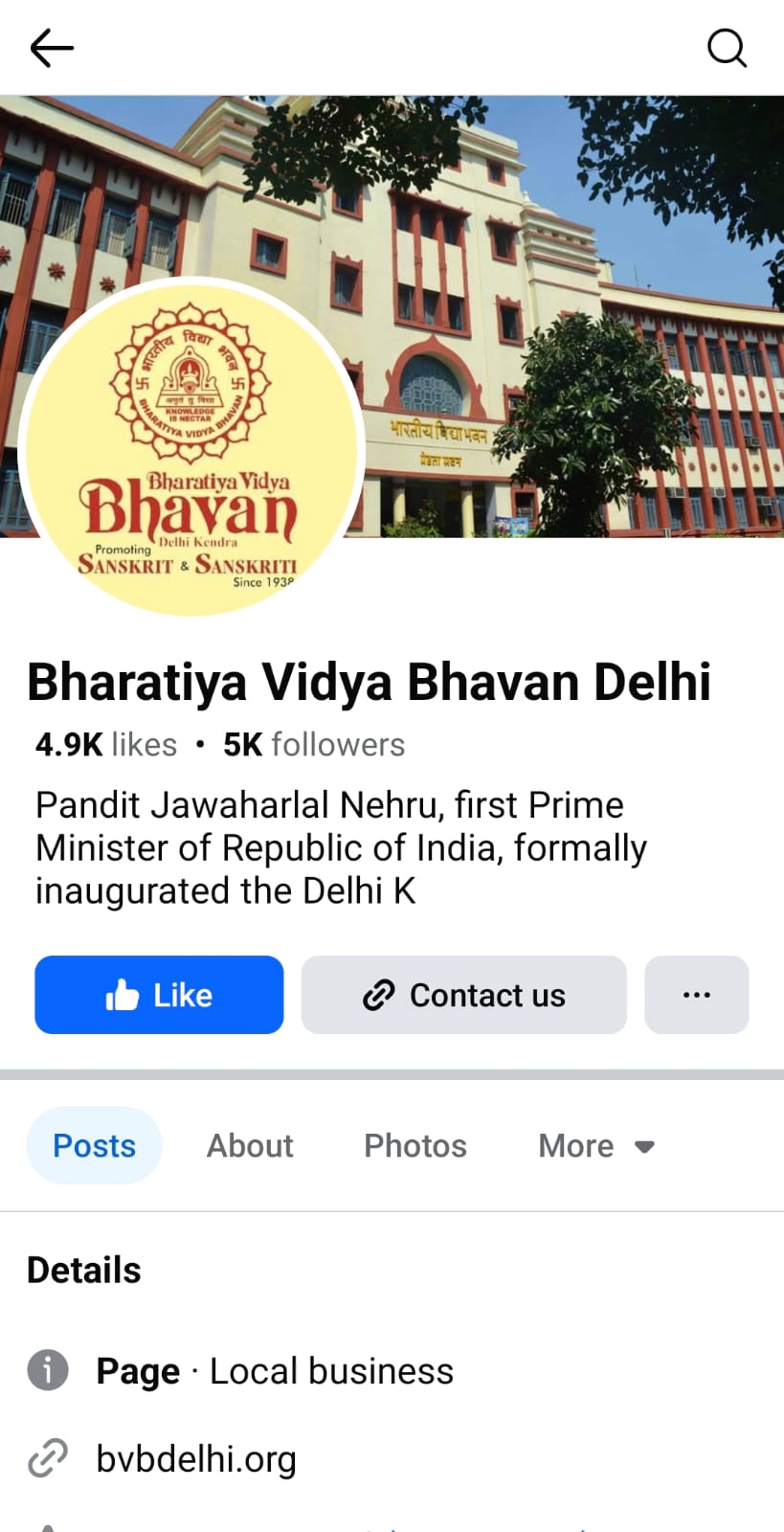Like the Bharatiya Vidya Bhavan Delhi page

[x=159, y=995]
